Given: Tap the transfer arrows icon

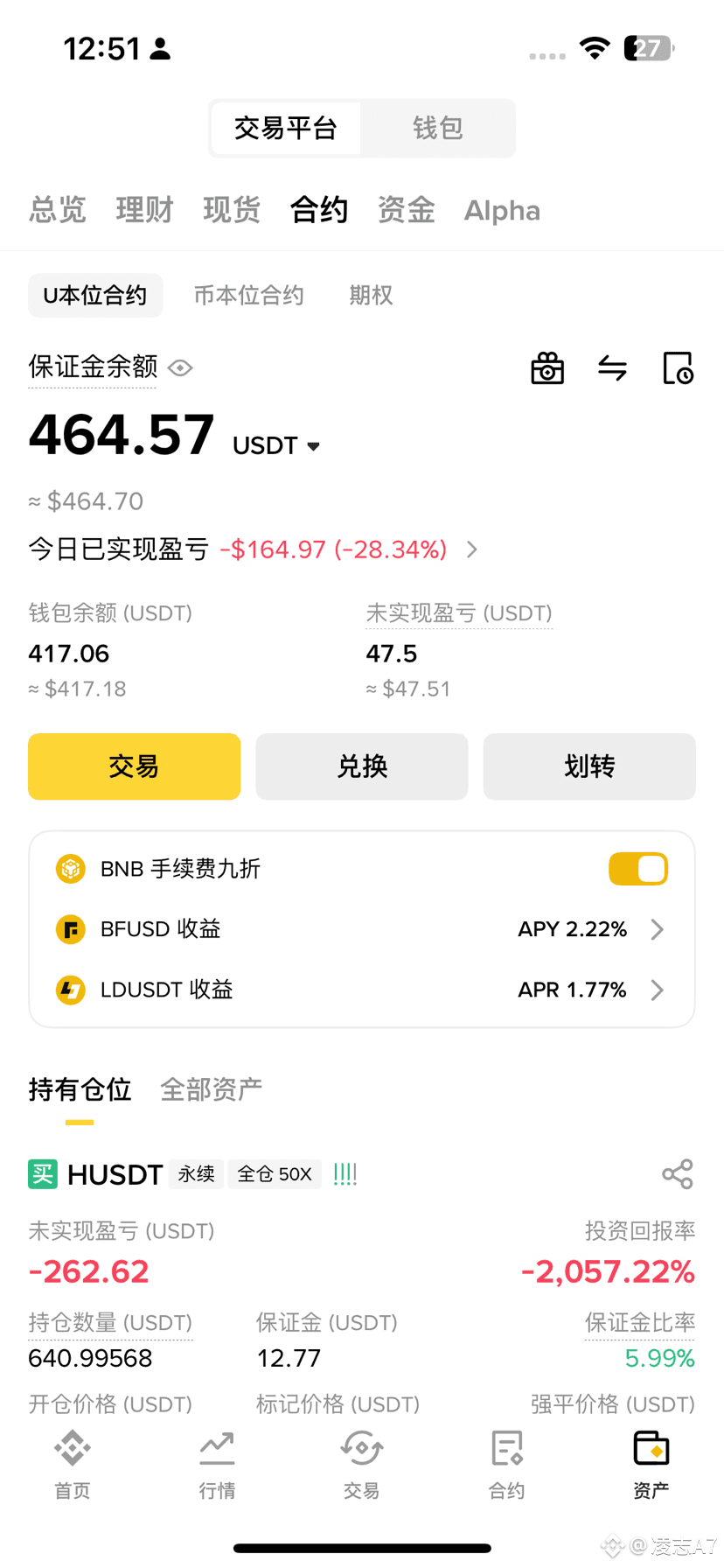Looking at the screenshot, I should coord(612,368).
